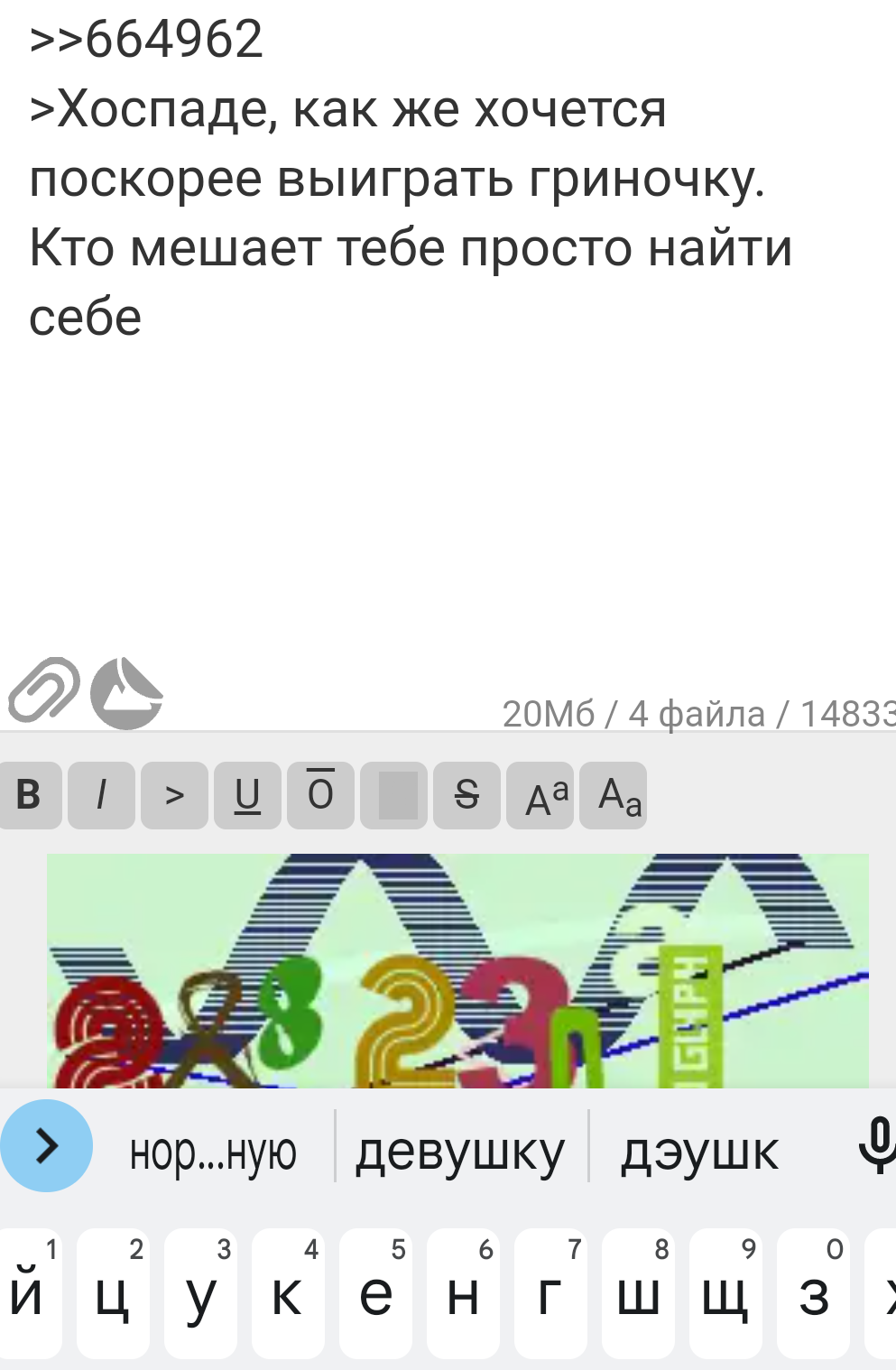The image size is (896, 1370).
Task: Apply overline formatting
Action: (x=320, y=795)
